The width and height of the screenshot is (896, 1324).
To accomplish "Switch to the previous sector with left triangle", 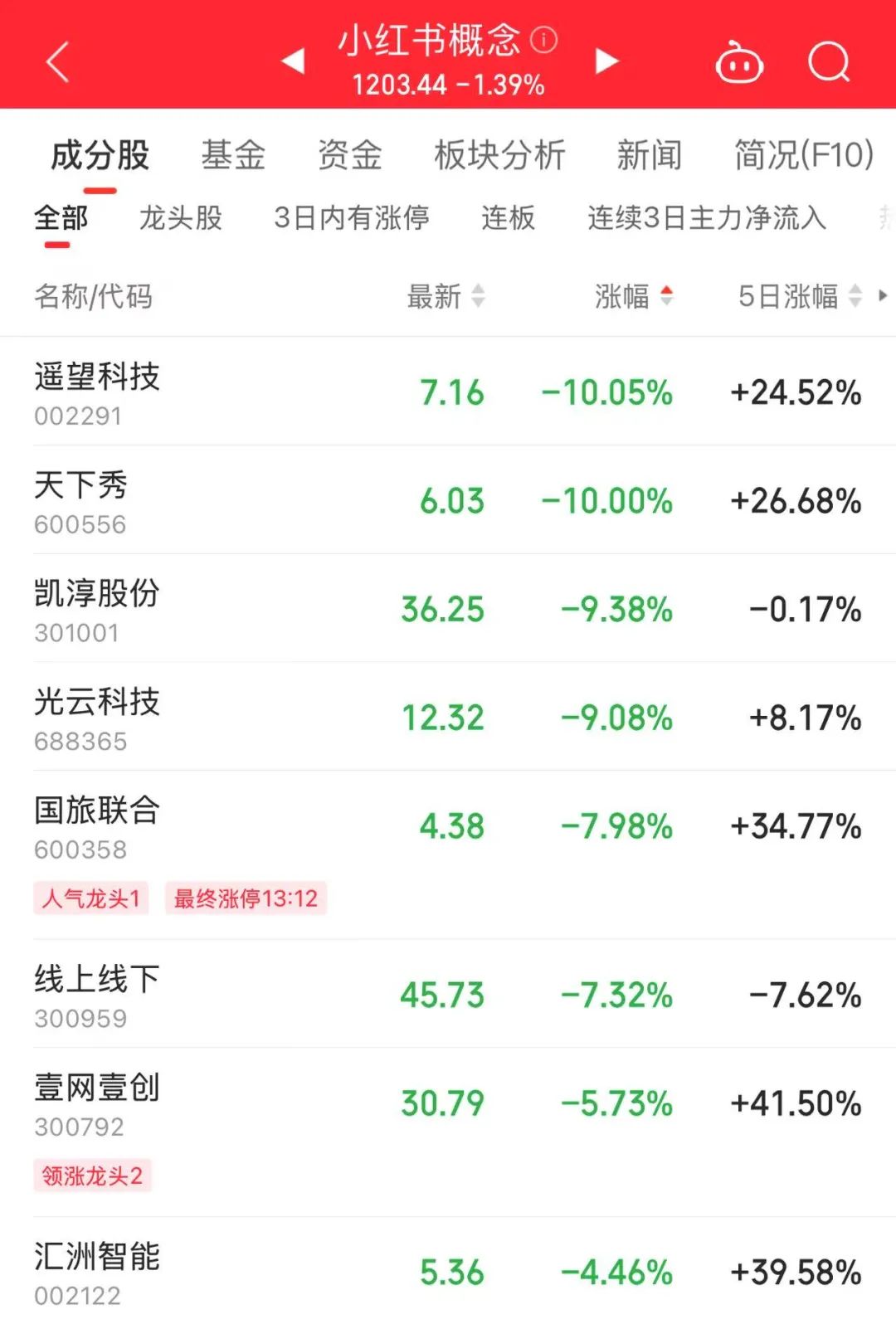I will 294,61.
